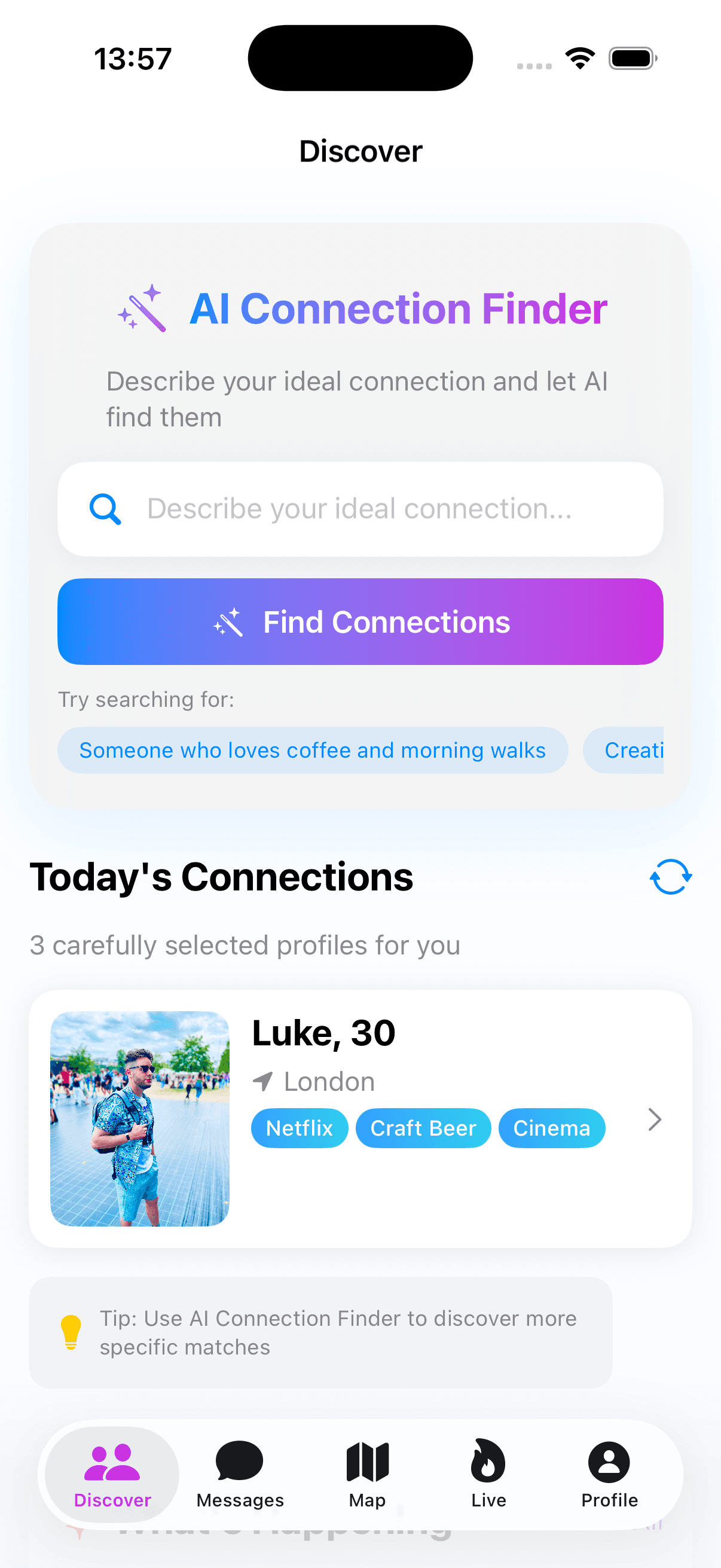Screen dimensions: 721x1568
Task: Refresh Today's Connections
Action: (670, 877)
